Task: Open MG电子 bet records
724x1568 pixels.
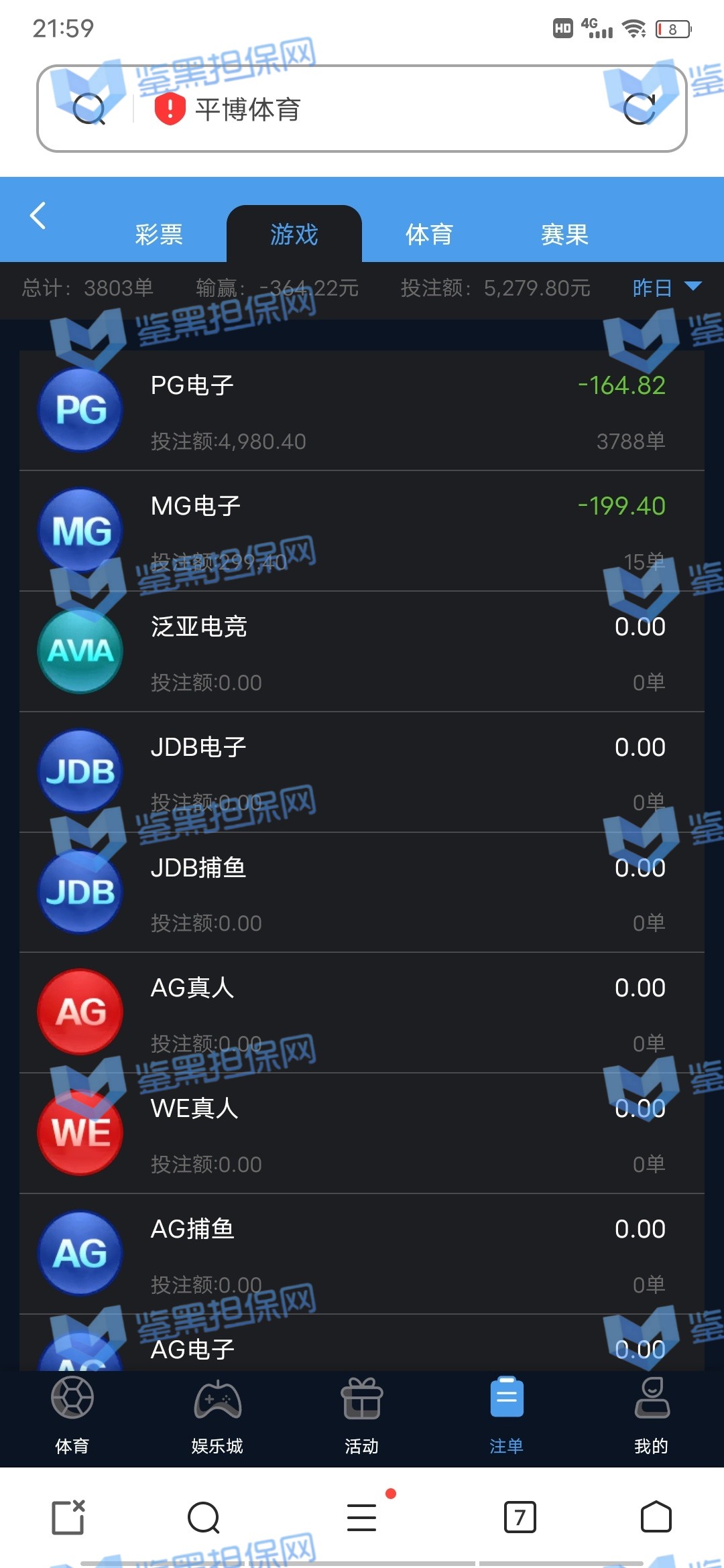Action: point(362,531)
